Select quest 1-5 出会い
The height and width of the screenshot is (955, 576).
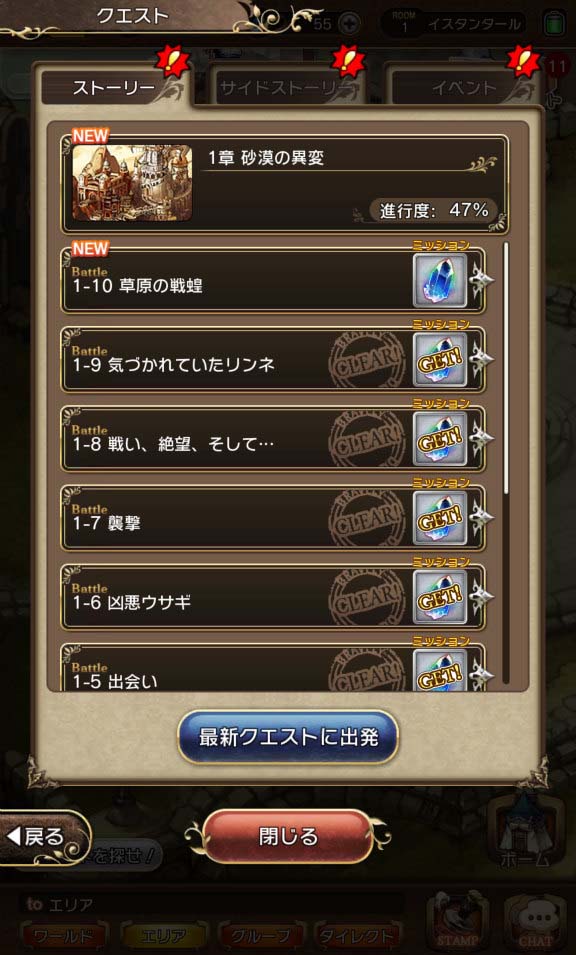click(273, 667)
